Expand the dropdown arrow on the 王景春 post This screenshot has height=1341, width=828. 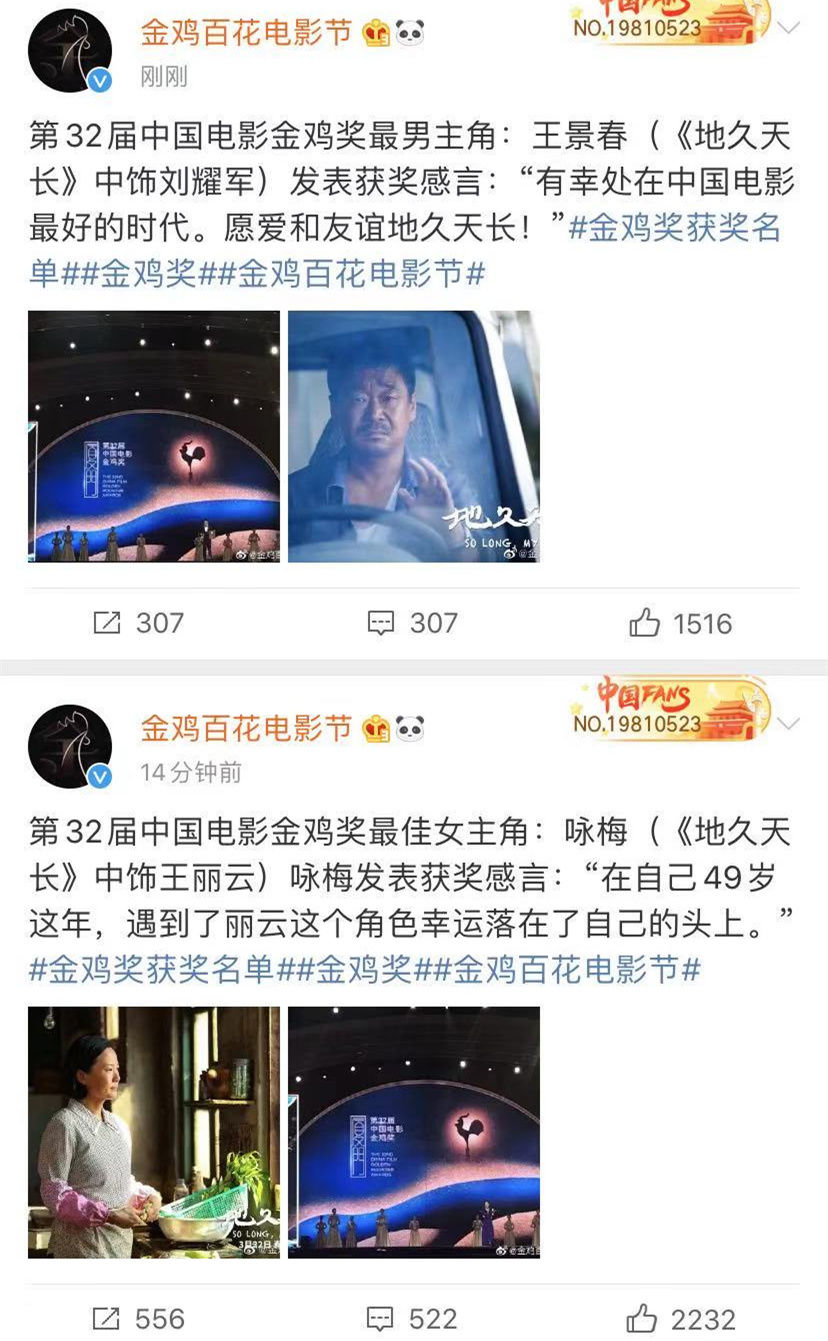790,29
